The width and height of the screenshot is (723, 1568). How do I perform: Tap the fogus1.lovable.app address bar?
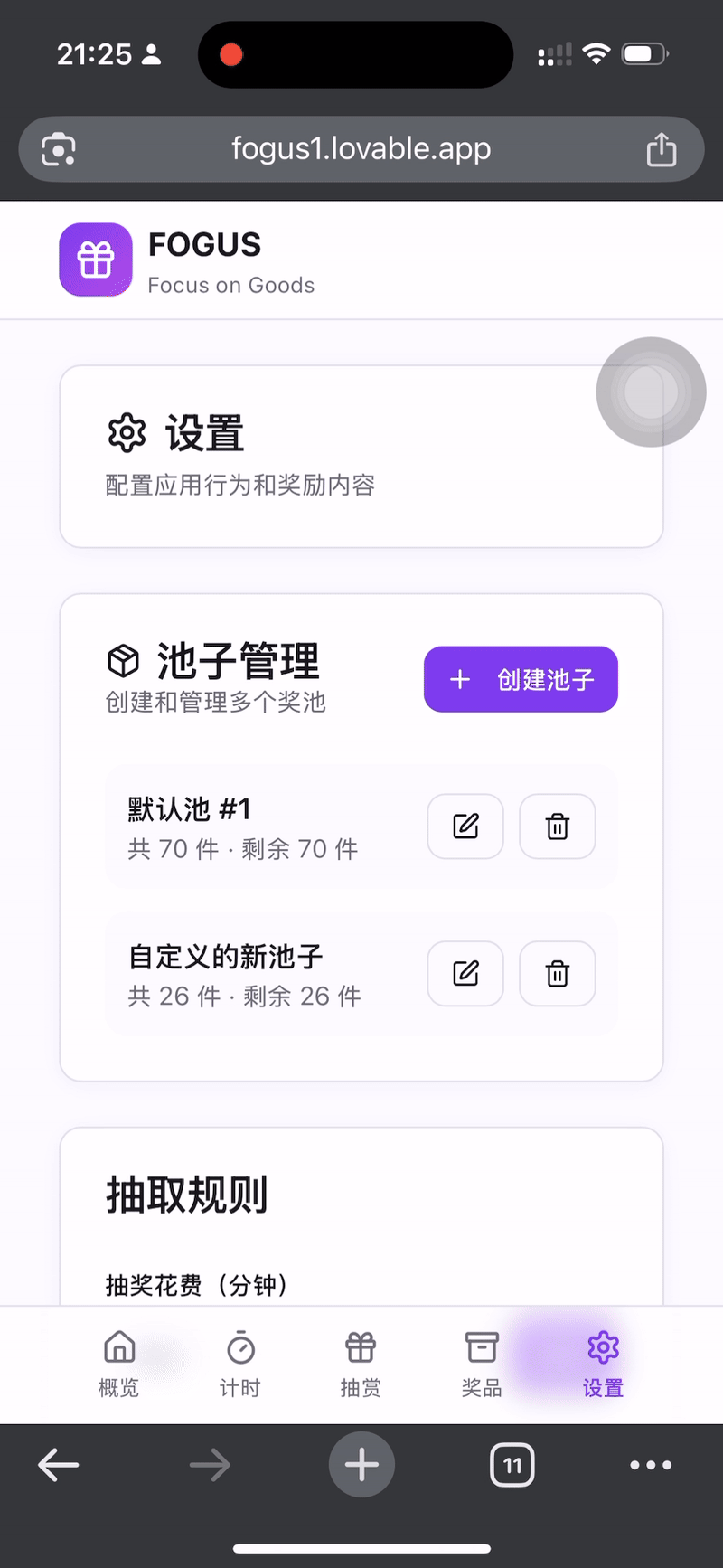pos(361,149)
